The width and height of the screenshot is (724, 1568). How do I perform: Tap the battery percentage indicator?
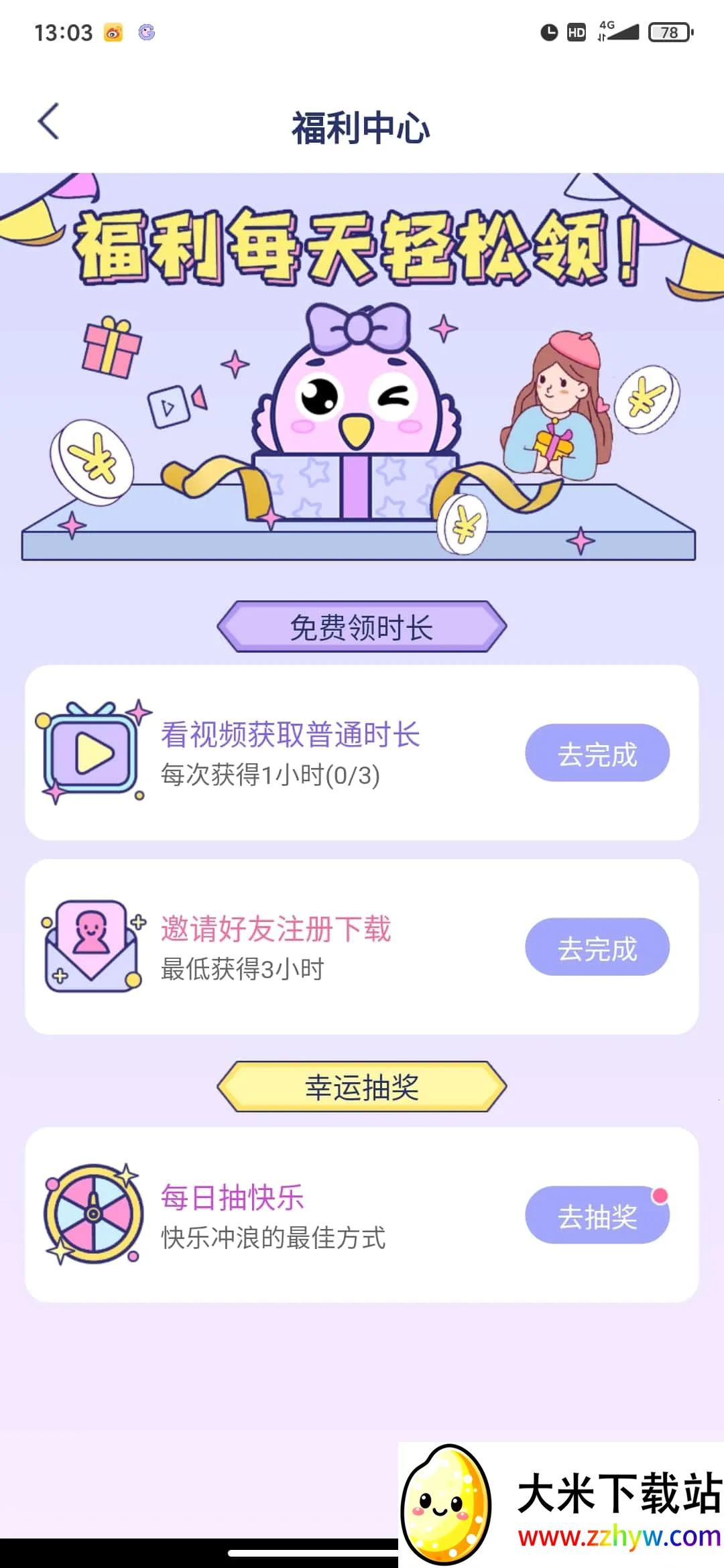(x=668, y=32)
